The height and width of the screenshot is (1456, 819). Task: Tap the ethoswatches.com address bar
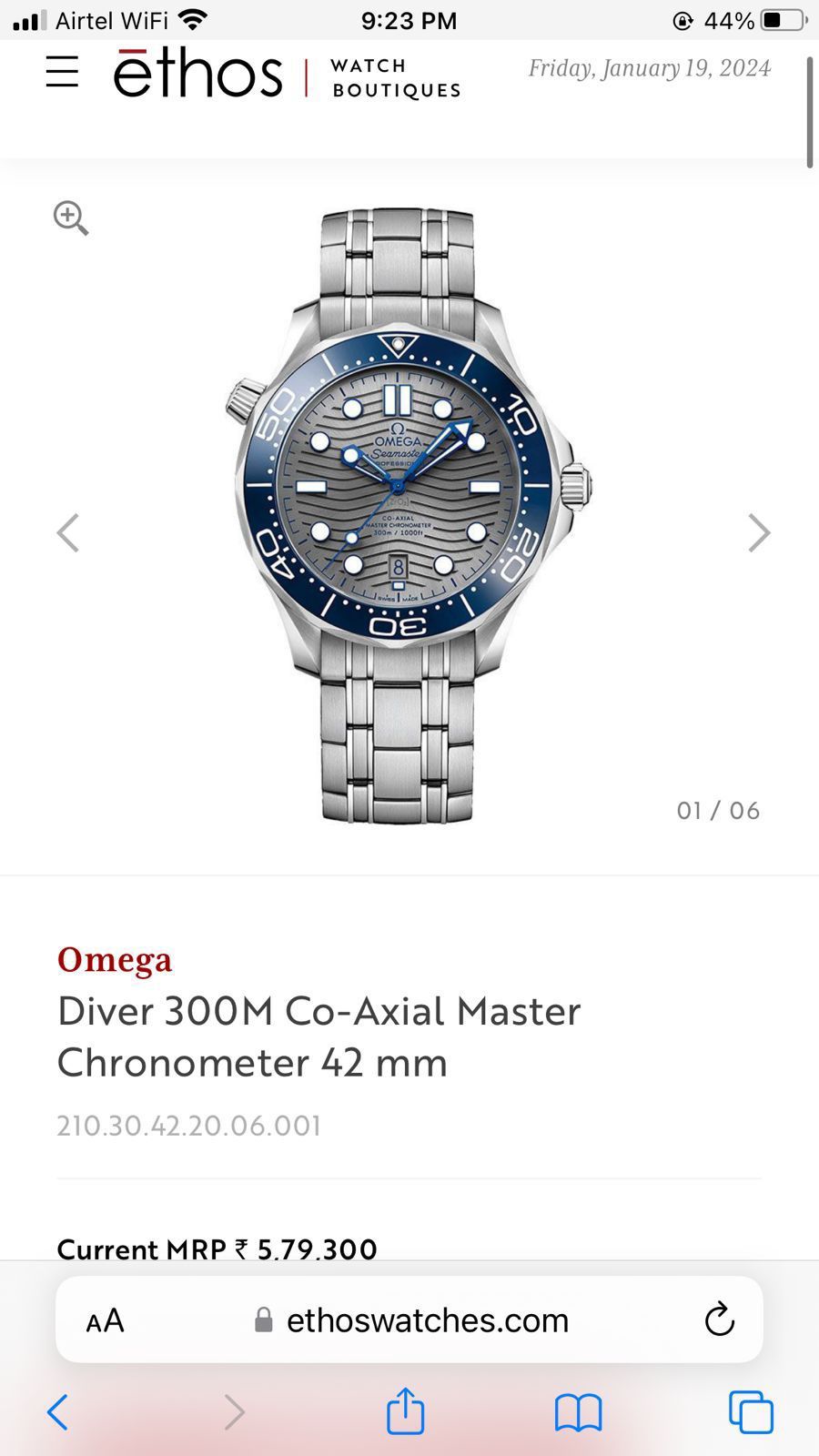(409, 1319)
